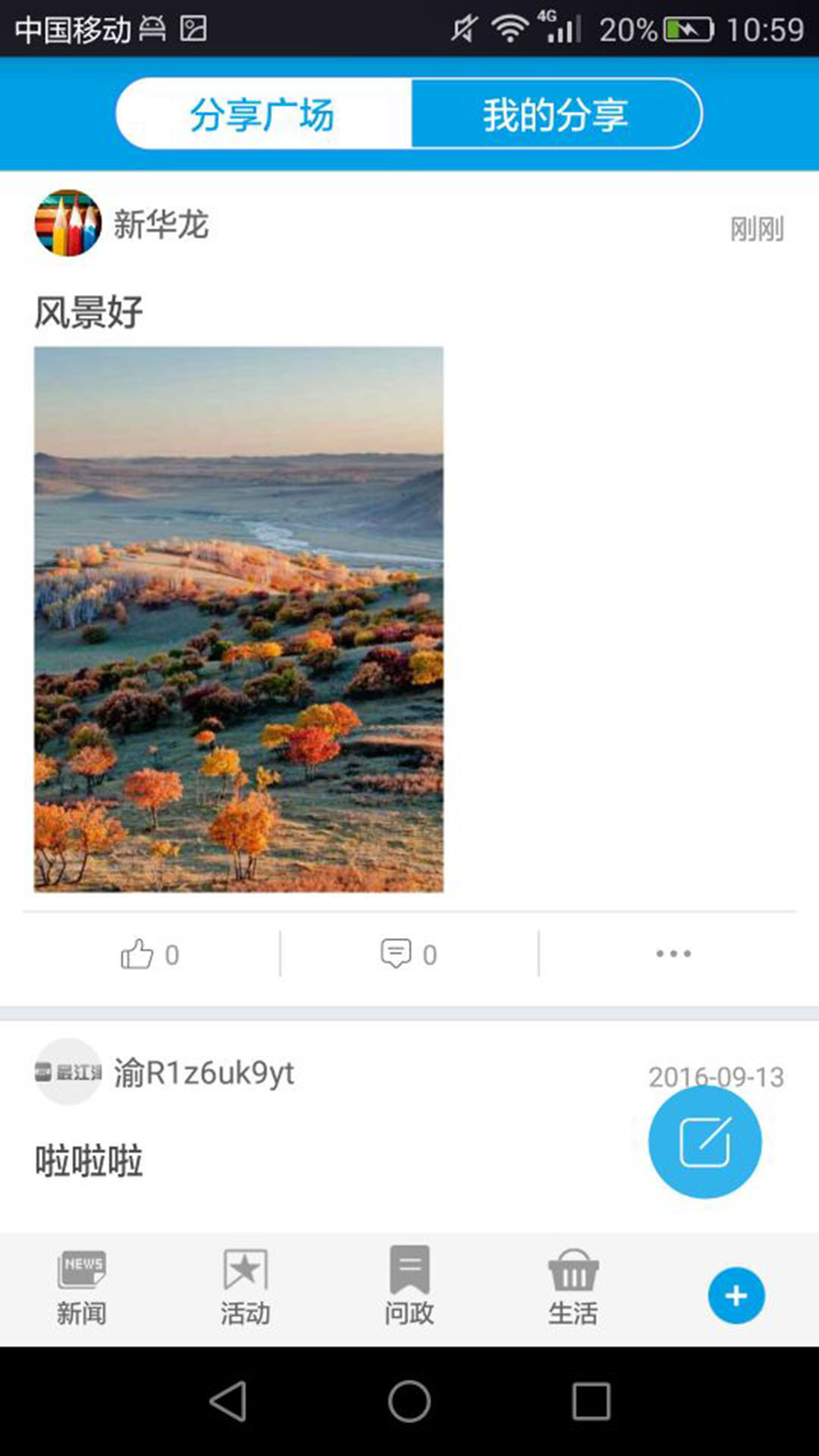Compose a new share post
Screen dimensions: 819x1456
pos(704,1141)
